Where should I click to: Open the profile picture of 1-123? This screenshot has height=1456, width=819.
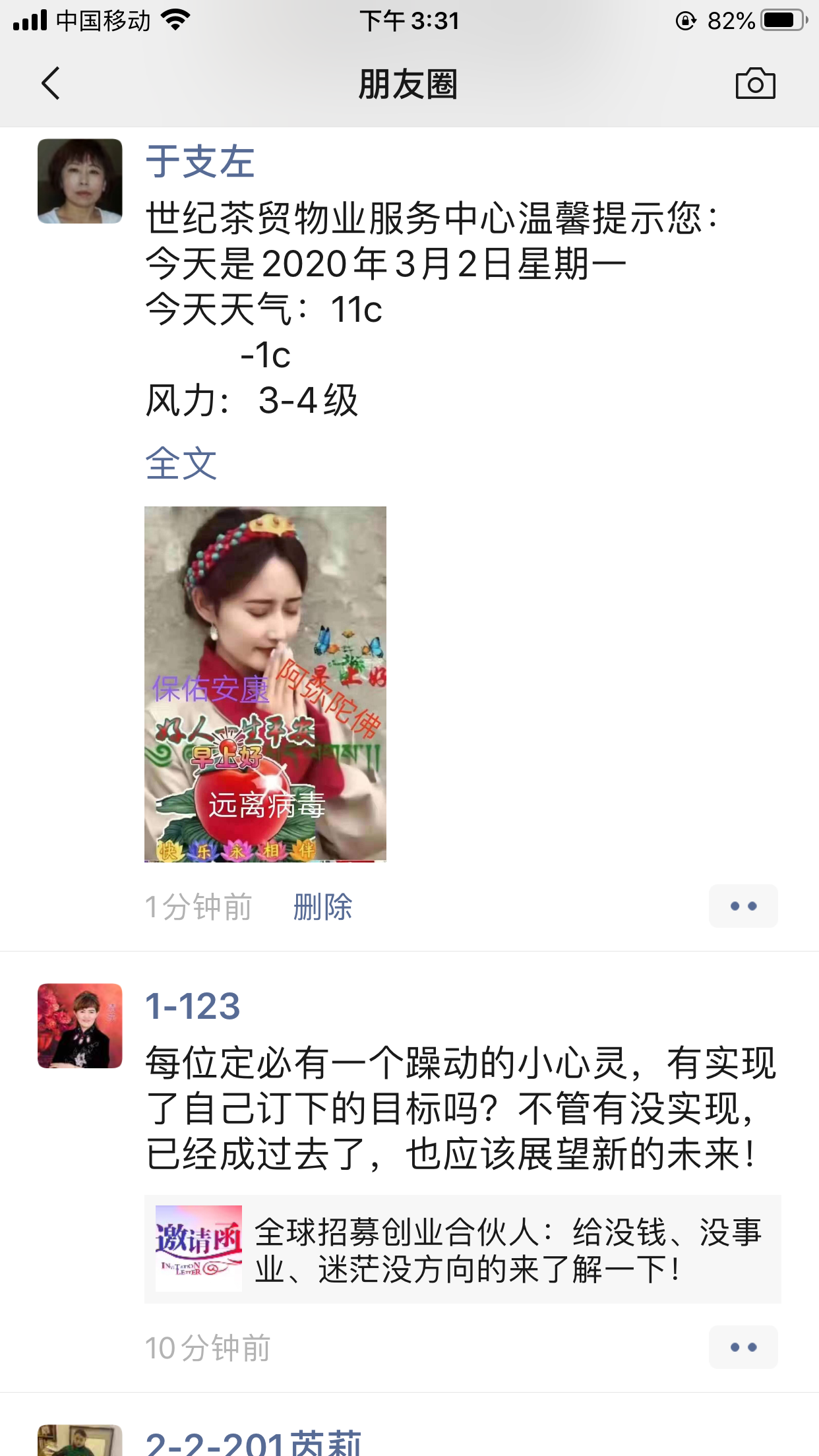pyautogui.click(x=80, y=1025)
